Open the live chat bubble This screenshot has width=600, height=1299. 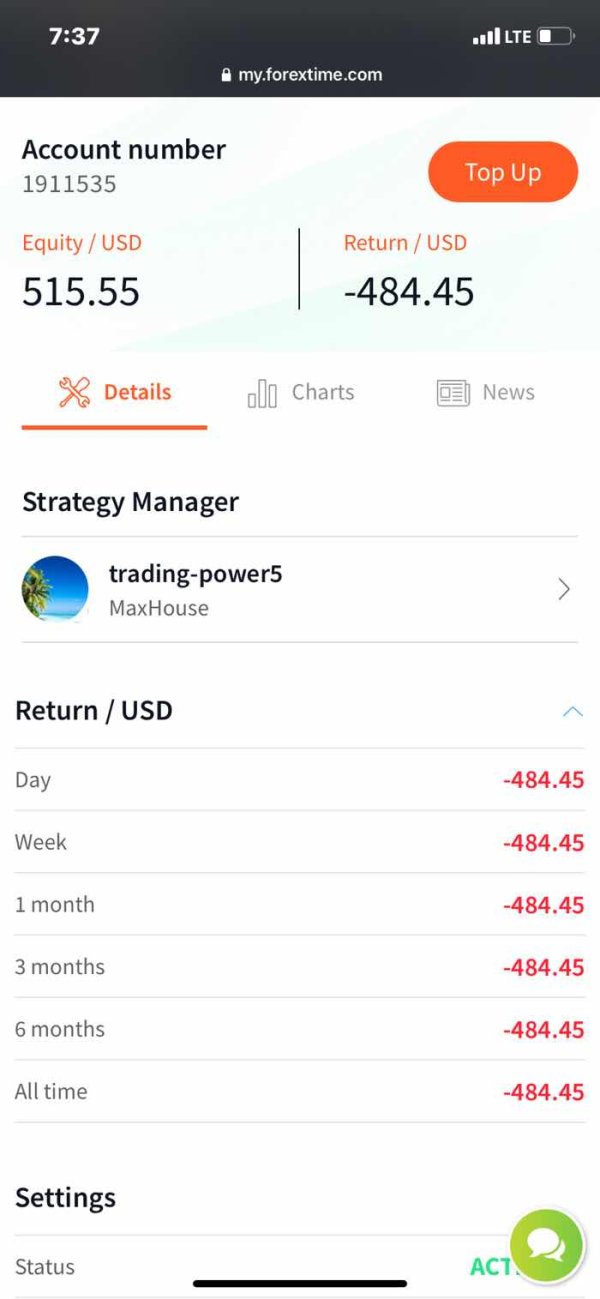[x=547, y=1246]
